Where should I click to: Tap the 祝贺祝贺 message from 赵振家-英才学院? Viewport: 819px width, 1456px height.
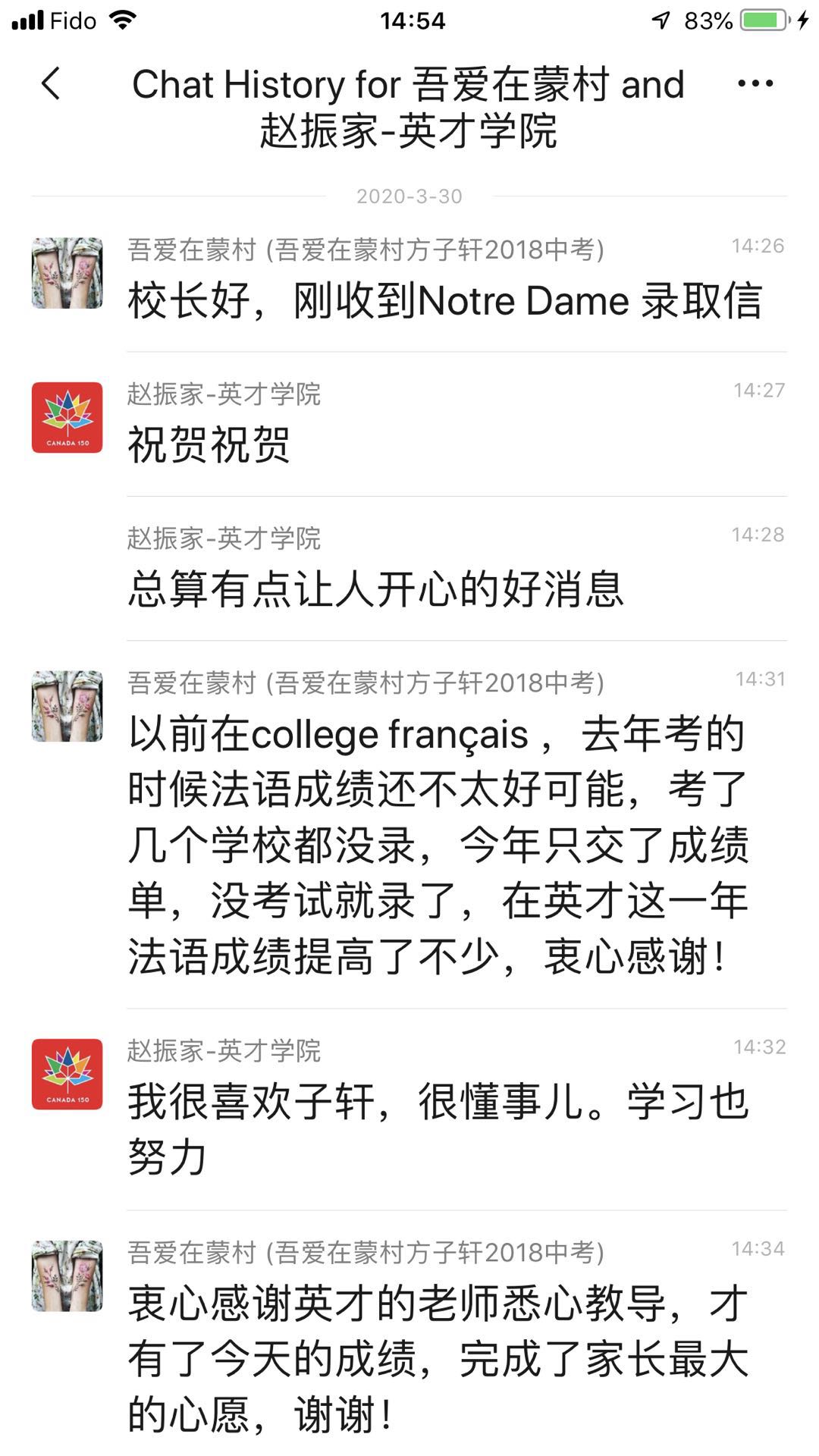(x=209, y=444)
